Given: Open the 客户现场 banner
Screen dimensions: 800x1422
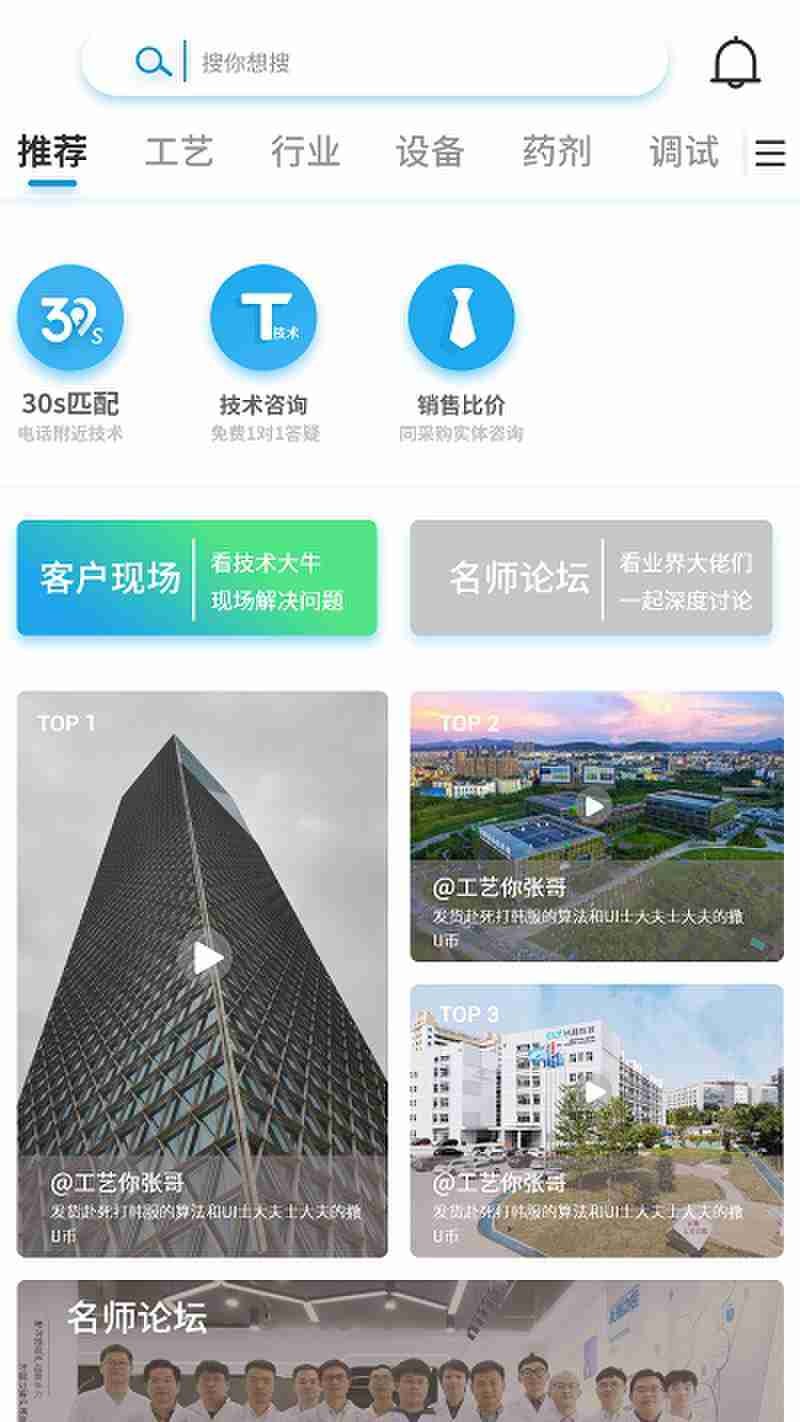Looking at the screenshot, I should (197, 578).
